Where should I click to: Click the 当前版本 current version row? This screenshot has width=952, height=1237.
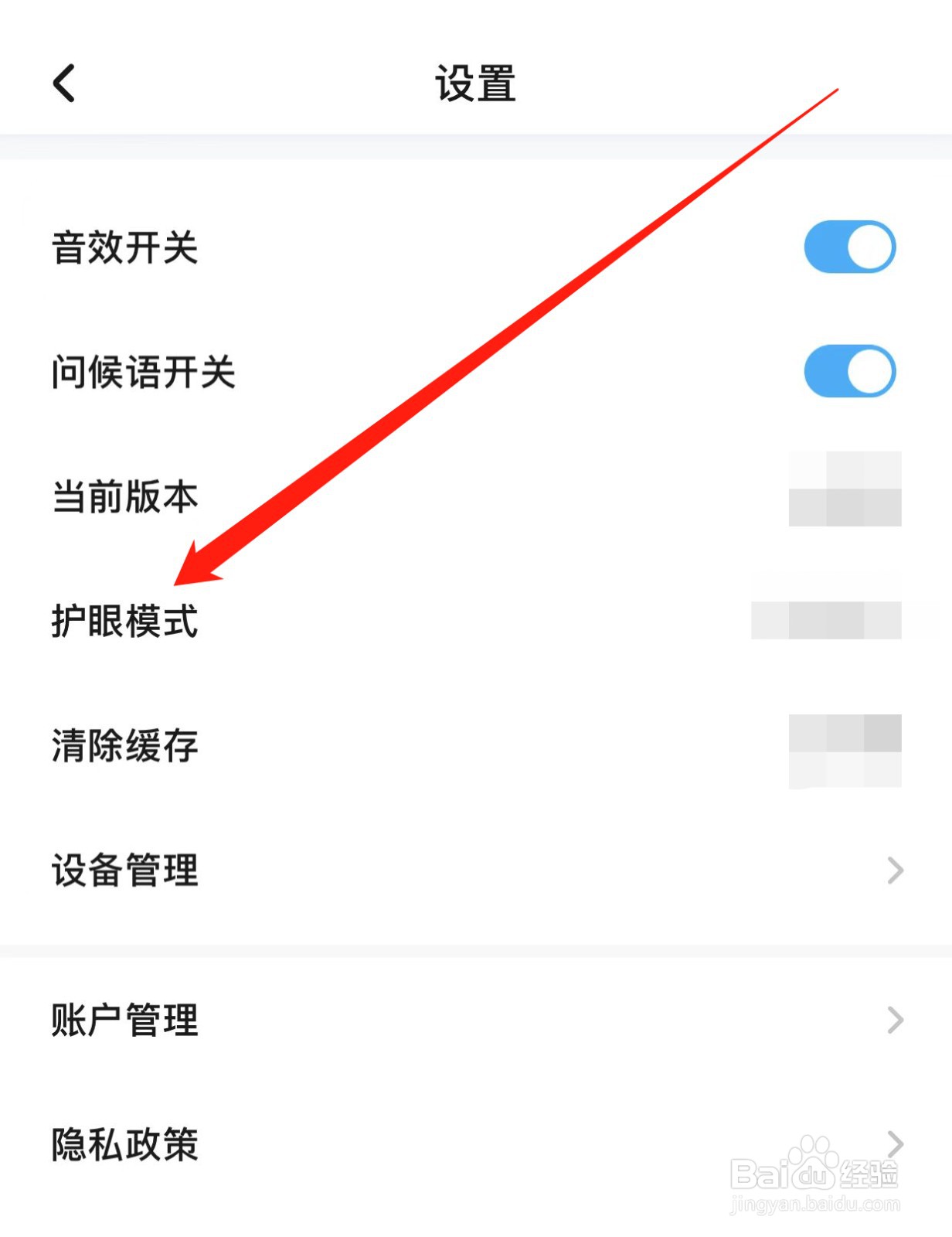(x=124, y=497)
